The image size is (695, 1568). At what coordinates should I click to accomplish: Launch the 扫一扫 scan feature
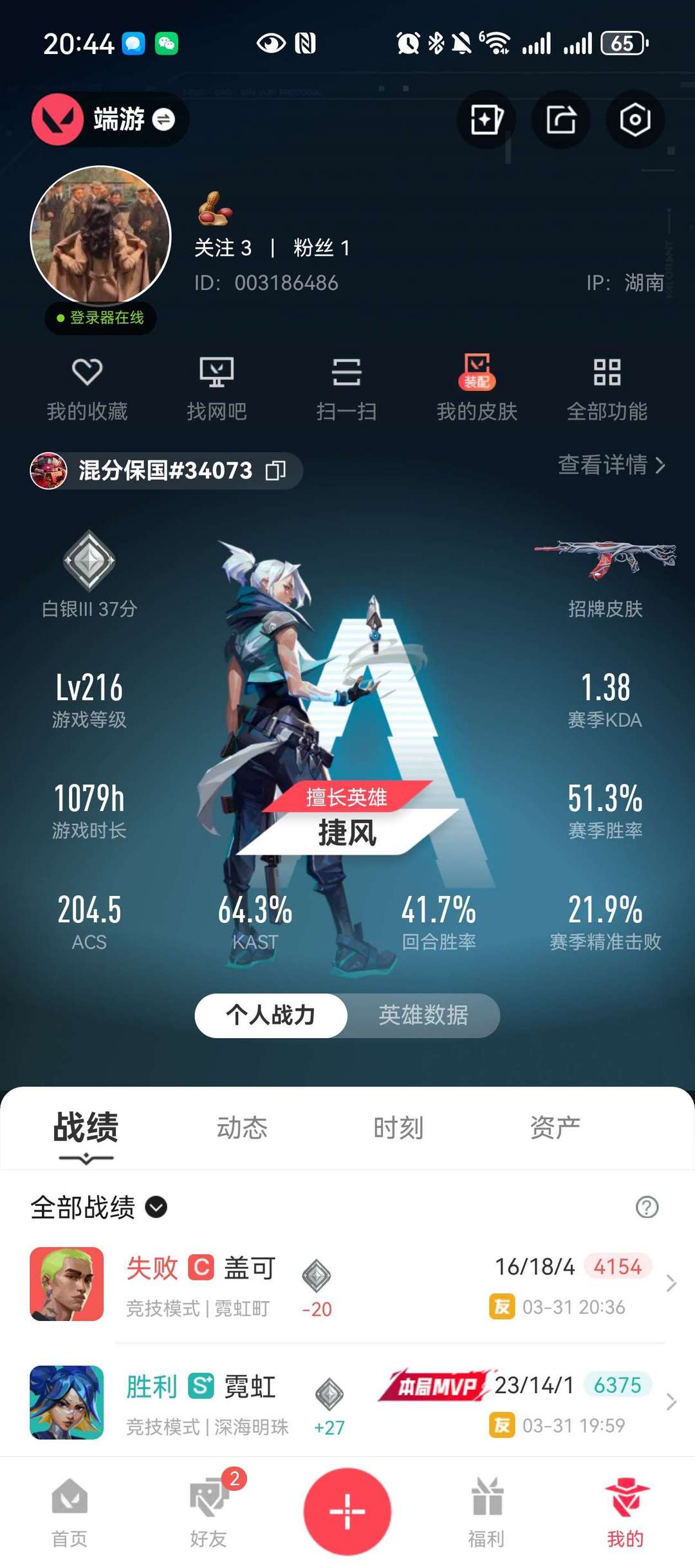(x=347, y=386)
